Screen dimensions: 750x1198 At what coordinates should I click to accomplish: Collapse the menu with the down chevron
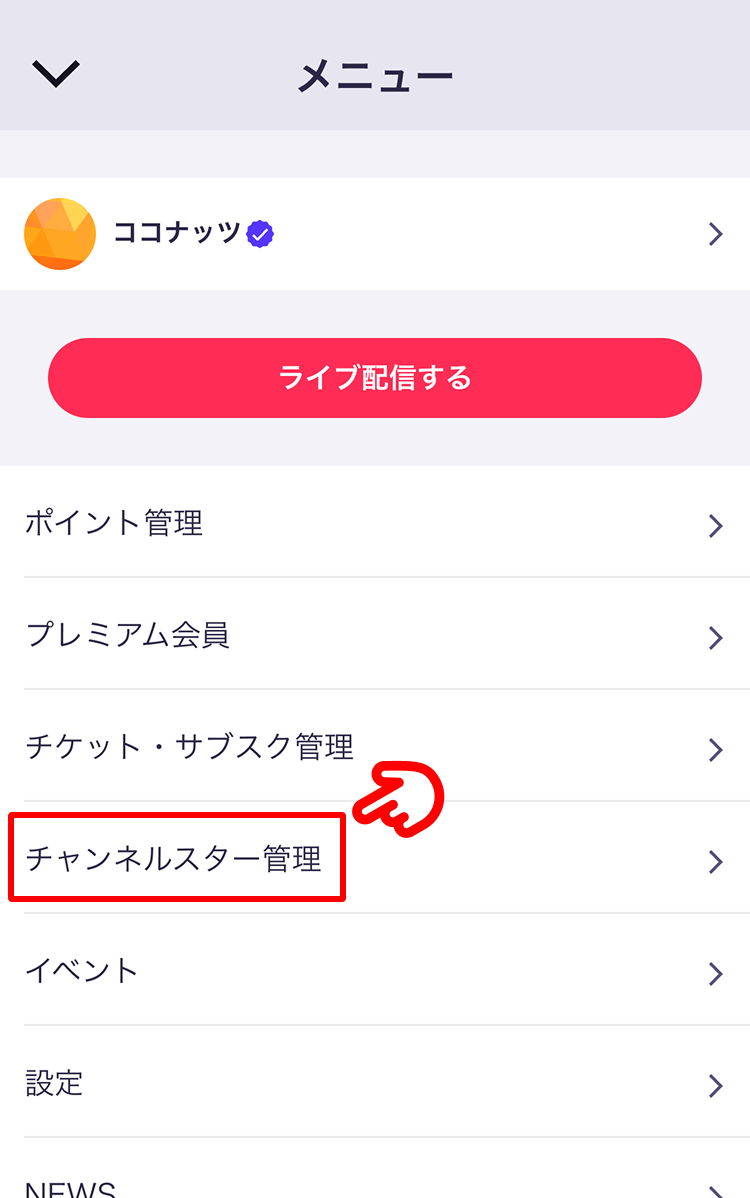tap(56, 74)
